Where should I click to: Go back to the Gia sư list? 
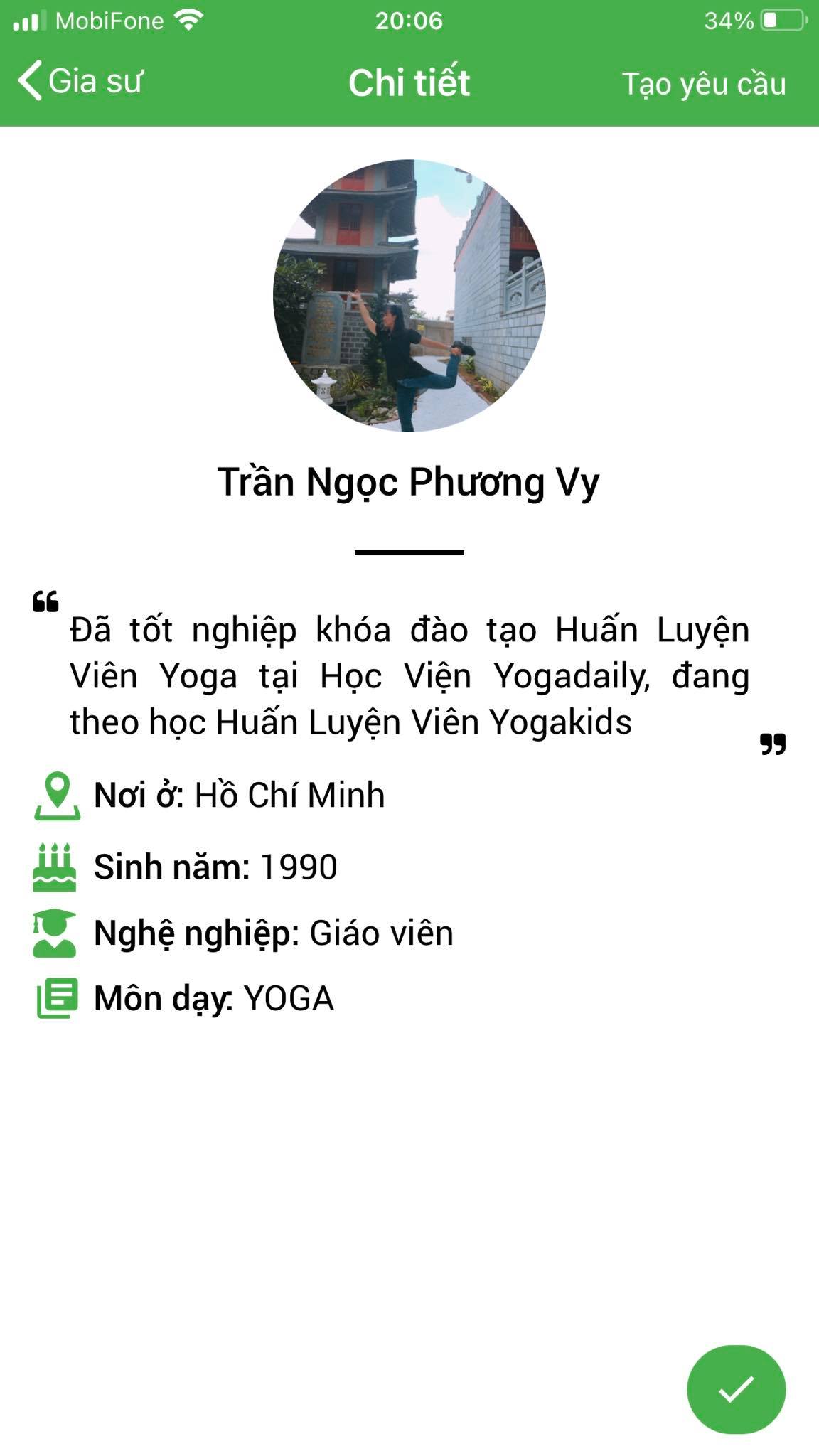(x=80, y=81)
